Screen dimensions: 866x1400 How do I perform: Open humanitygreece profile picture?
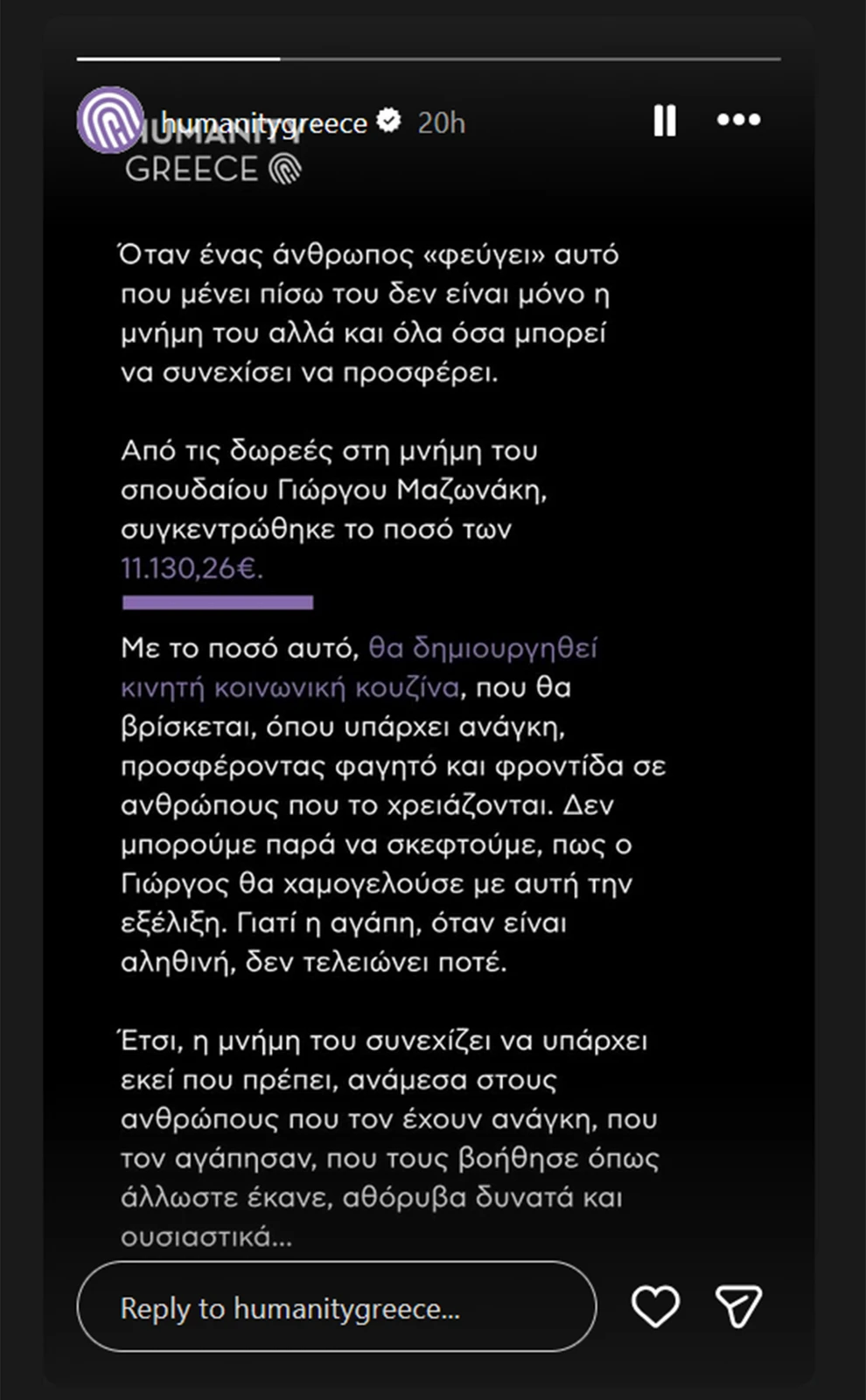[110, 120]
